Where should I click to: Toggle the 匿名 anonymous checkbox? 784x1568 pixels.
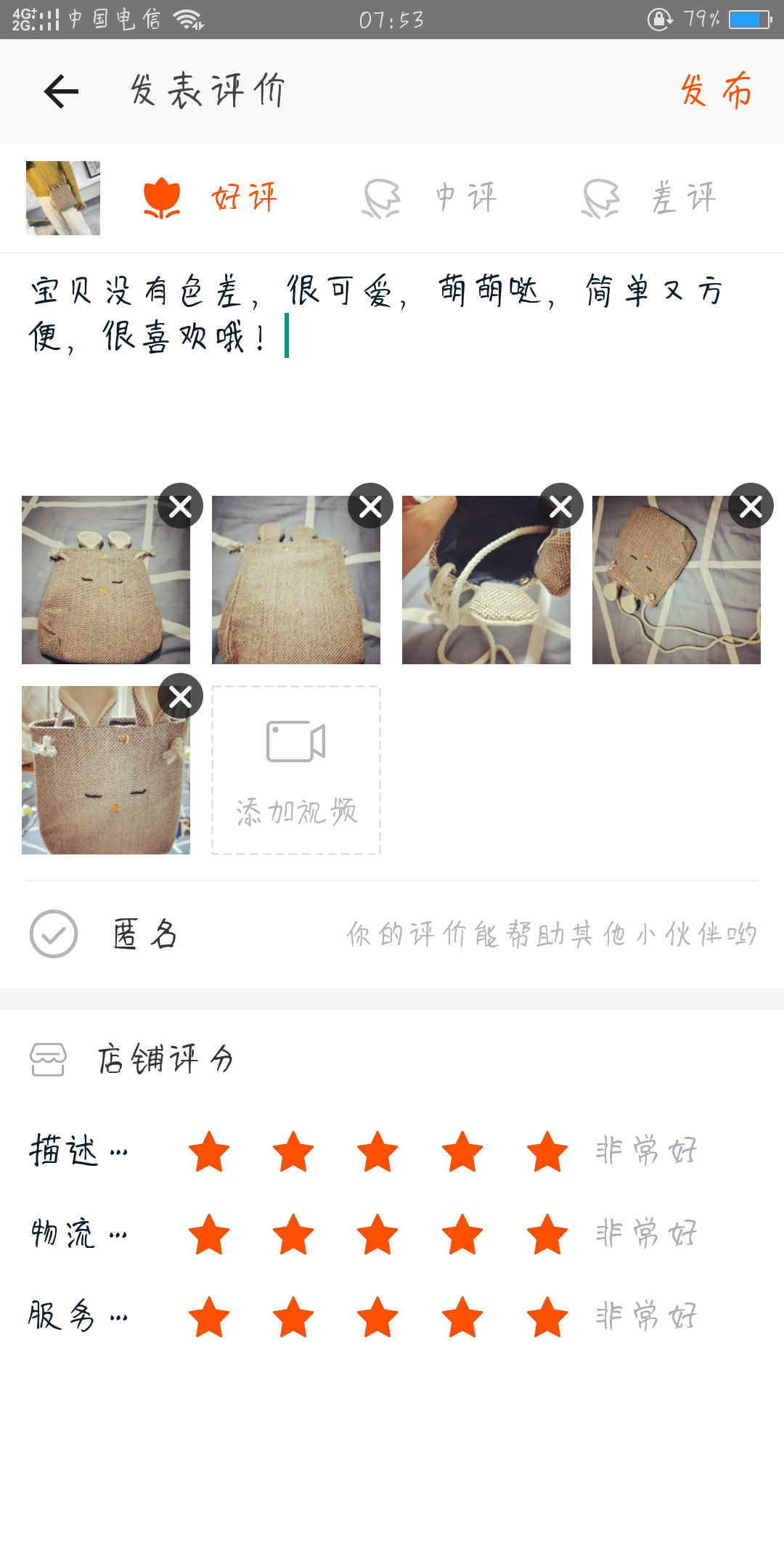(x=54, y=934)
